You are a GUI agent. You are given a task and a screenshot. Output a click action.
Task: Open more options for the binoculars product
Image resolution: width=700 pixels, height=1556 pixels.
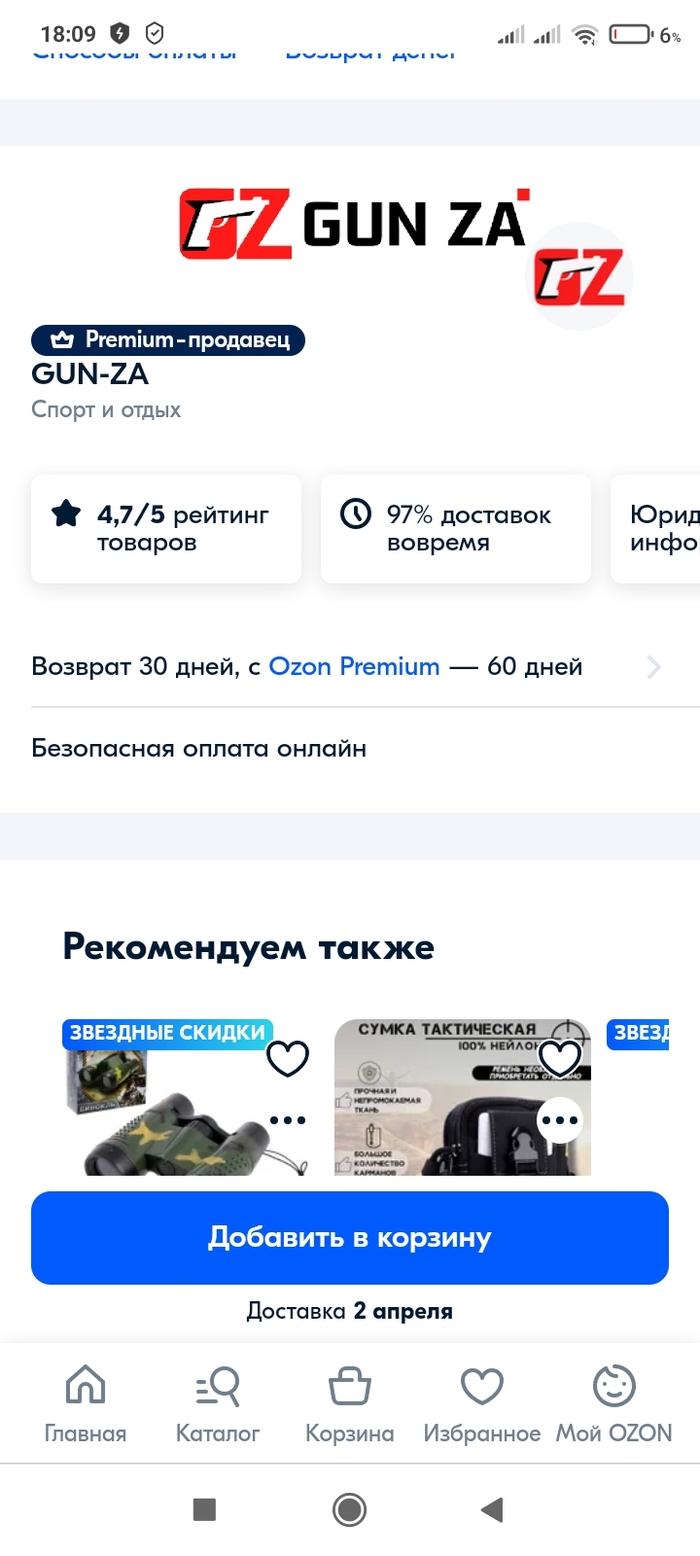288,1119
